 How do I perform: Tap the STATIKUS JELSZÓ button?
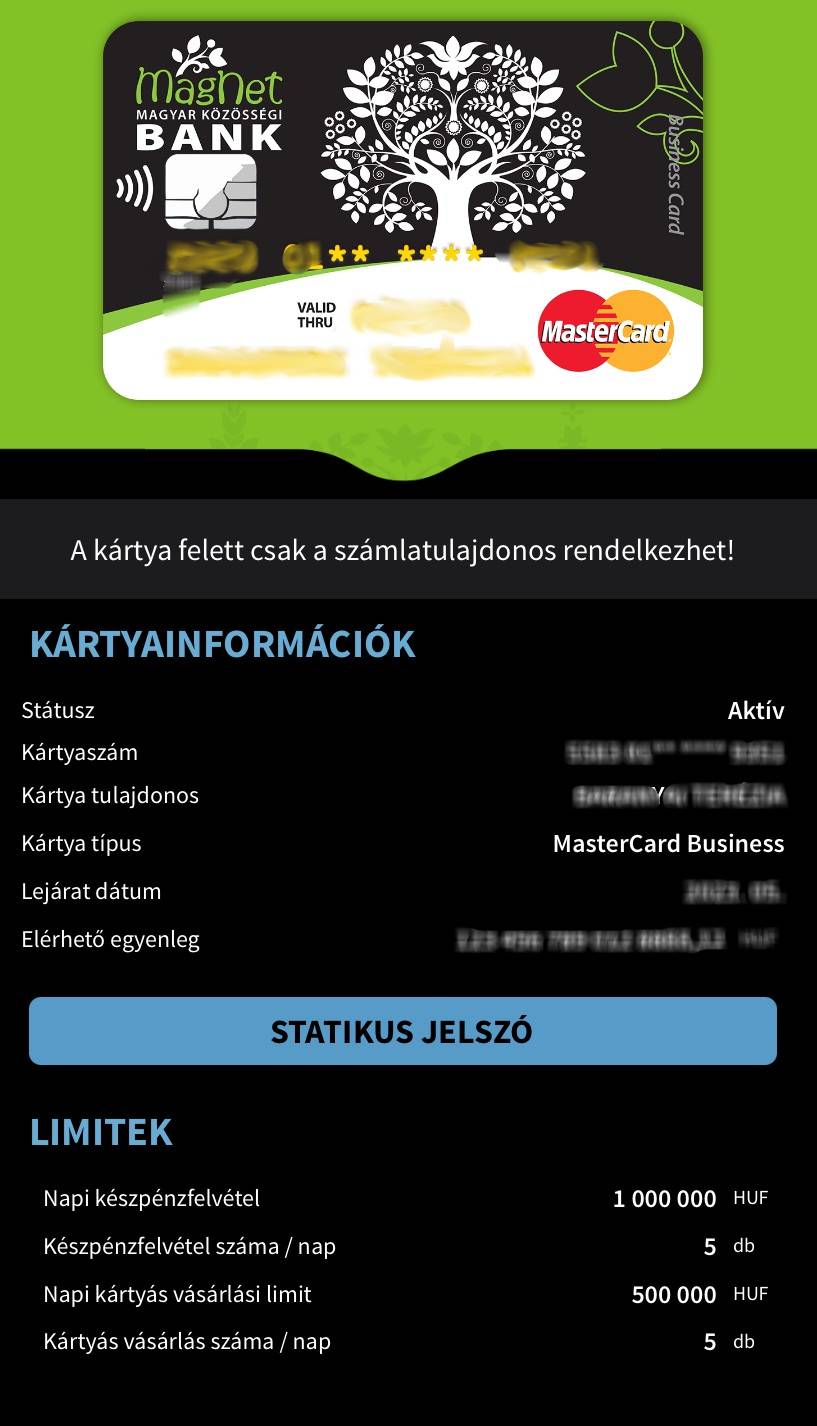402,1031
